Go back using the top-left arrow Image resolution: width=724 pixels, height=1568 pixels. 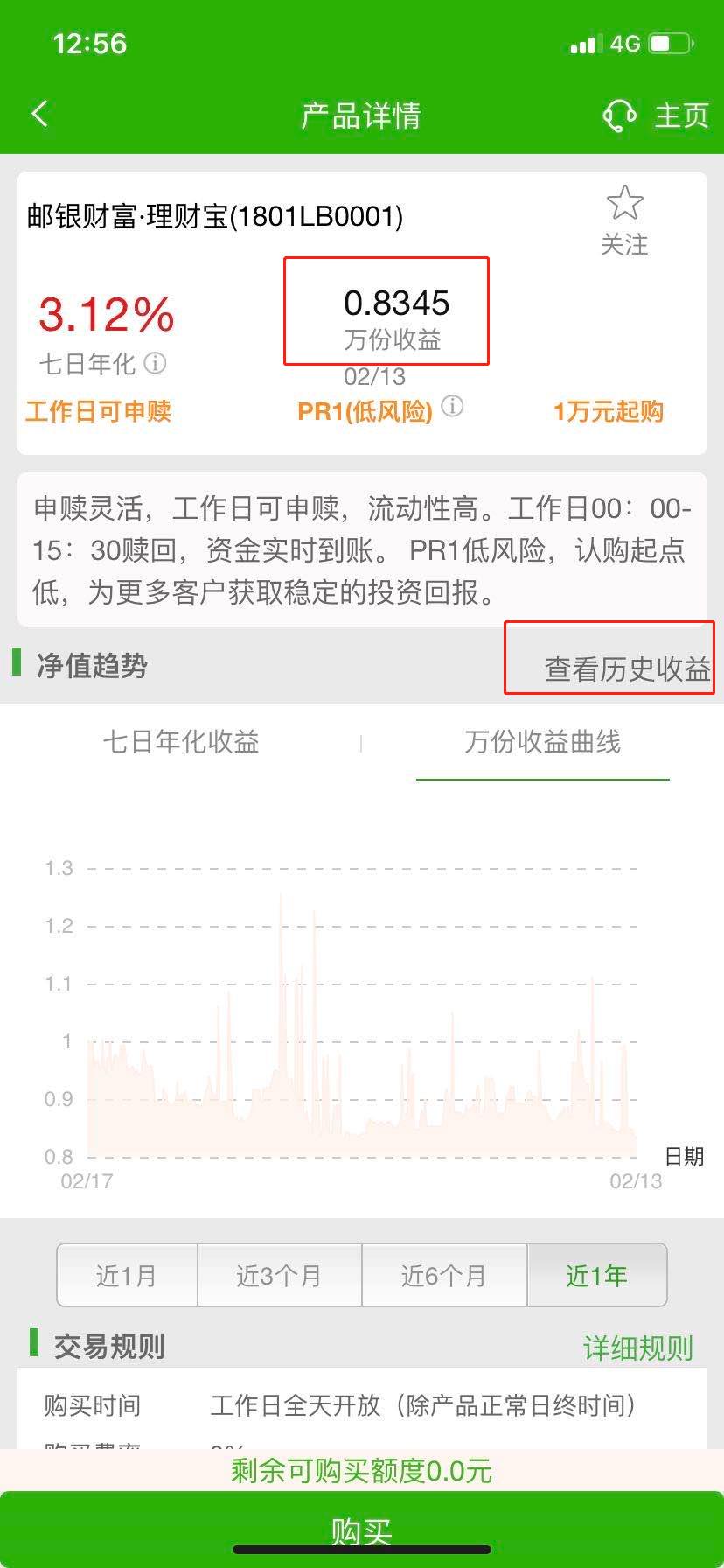point(39,114)
